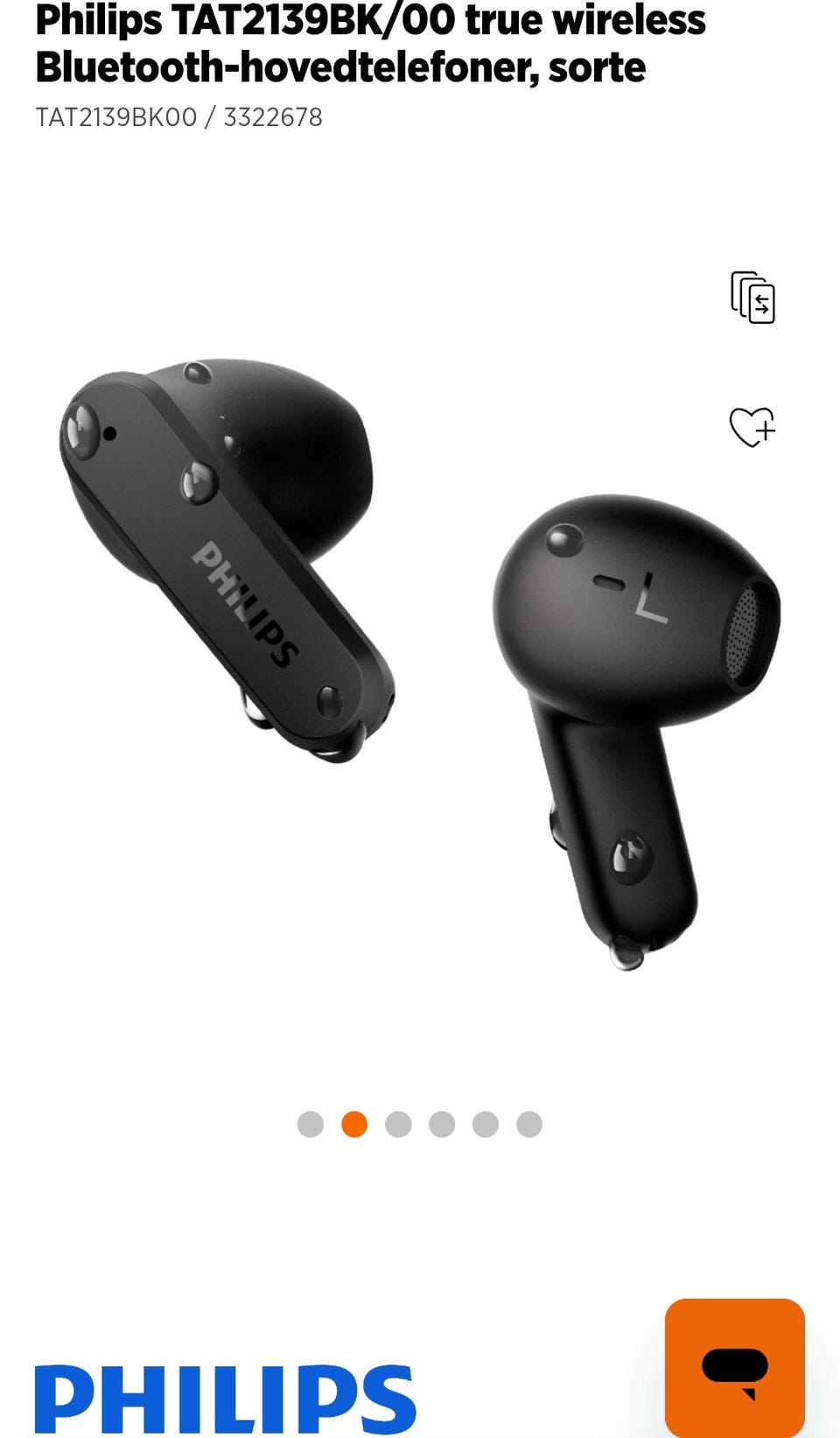
Task: Add headphones to wishlist
Action: tap(752, 427)
